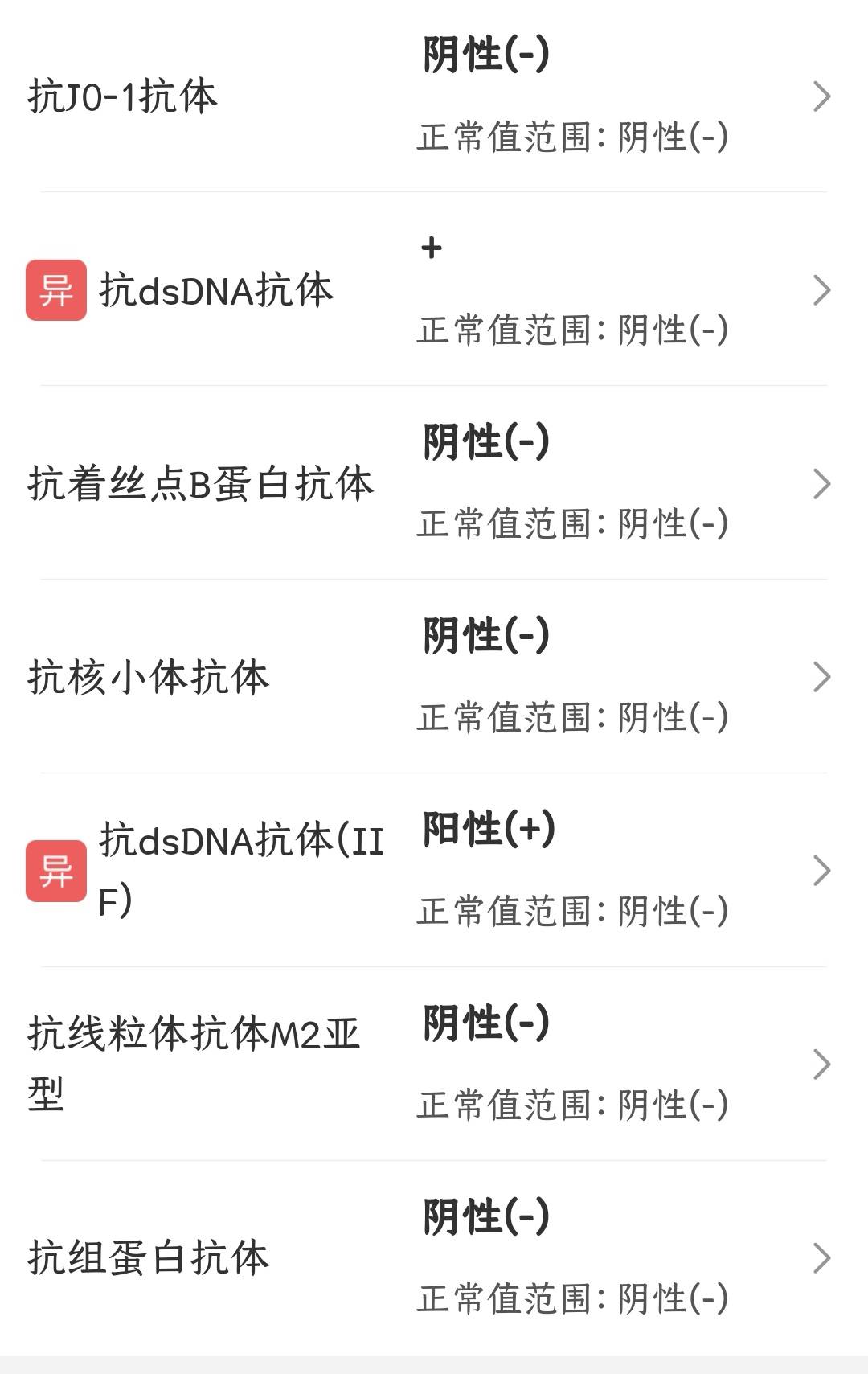
Task: Select the abnormal indicator for 抗dsDNA抗体(IIF)
Action: (55, 870)
